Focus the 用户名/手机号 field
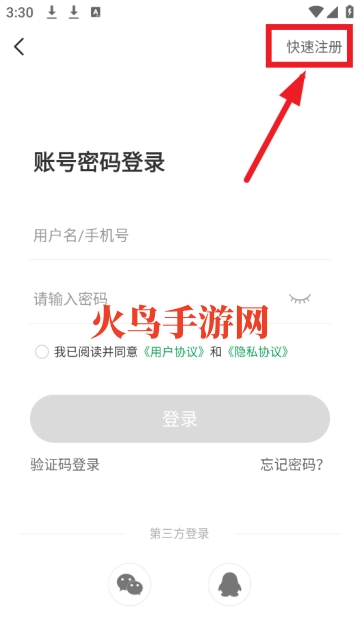The width and height of the screenshot is (360, 639). 180,236
